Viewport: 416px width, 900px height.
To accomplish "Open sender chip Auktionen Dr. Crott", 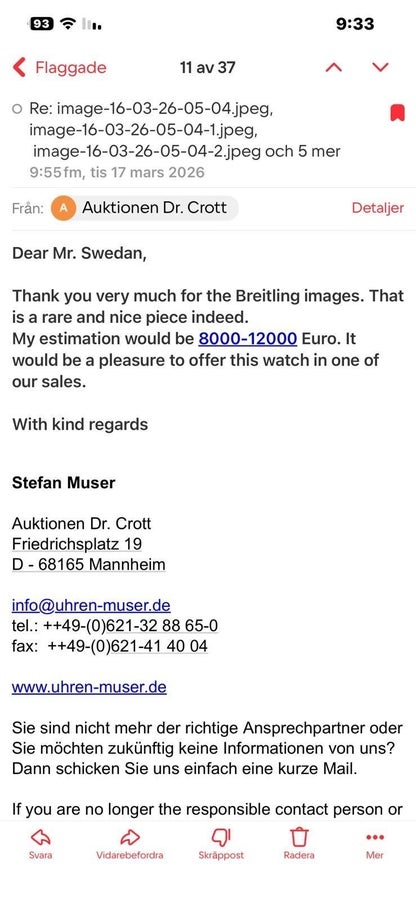I will tap(145, 208).
